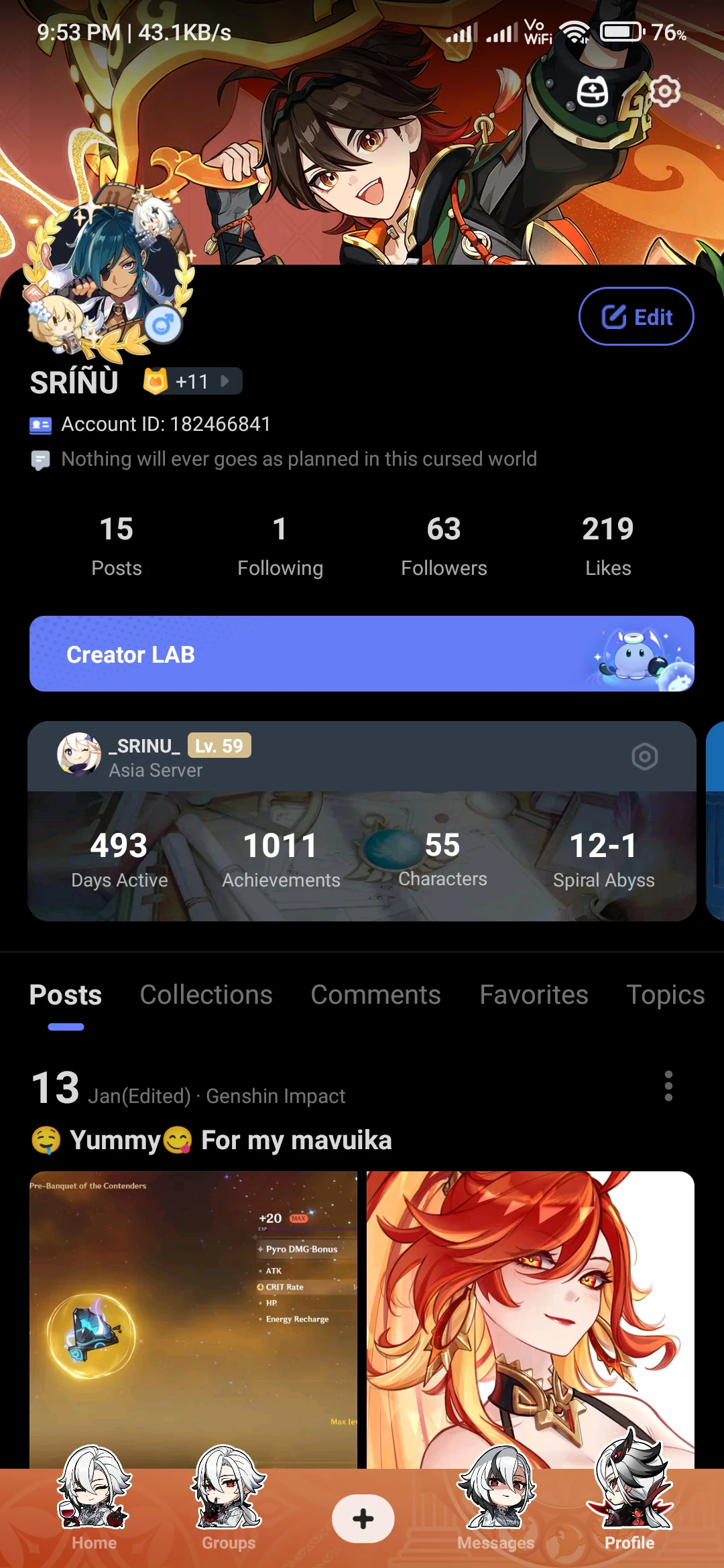The width and height of the screenshot is (724, 1568).
Task: Switch to the Collections tab
Action: coord(205,995)
